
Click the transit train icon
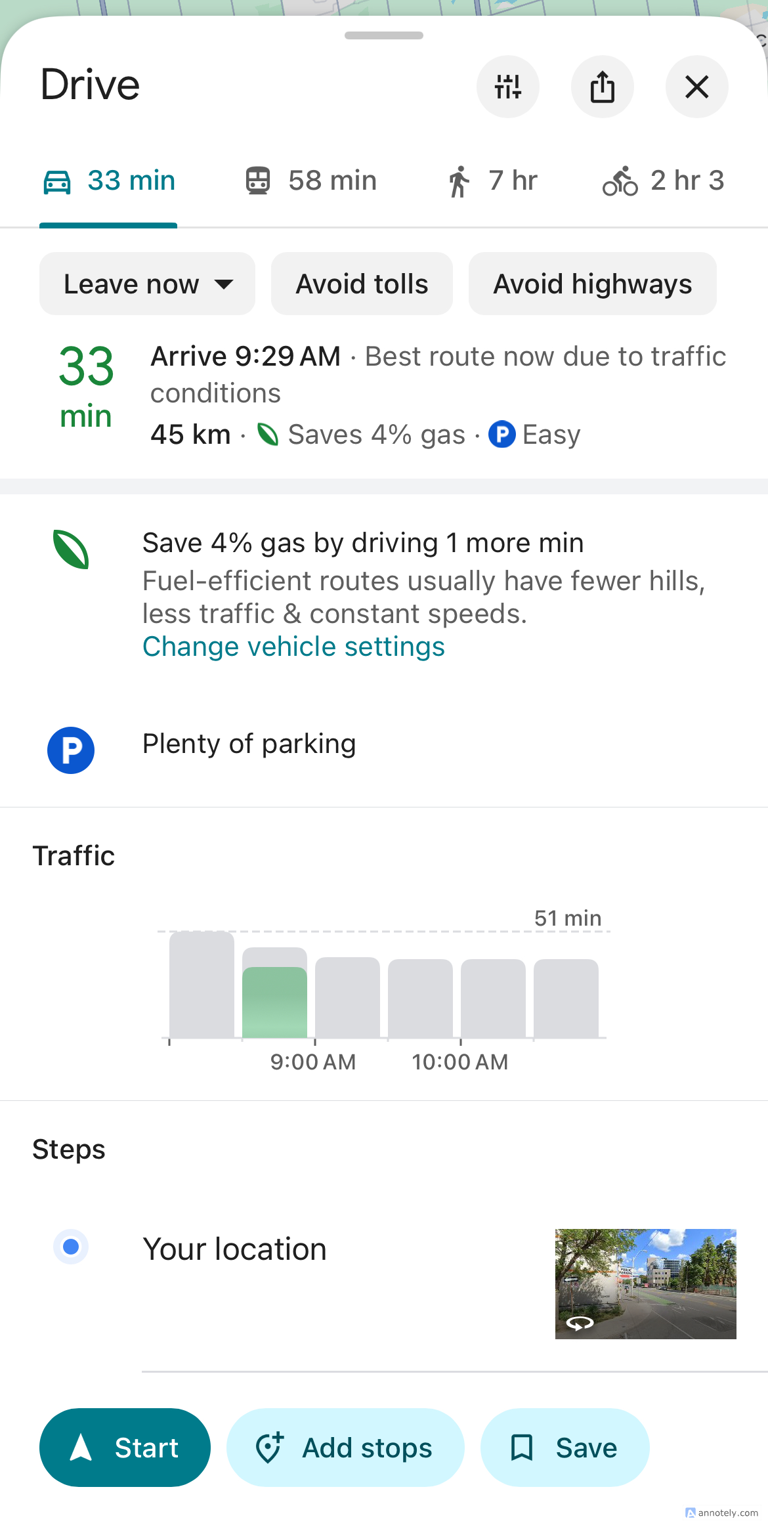click(258, 180)
